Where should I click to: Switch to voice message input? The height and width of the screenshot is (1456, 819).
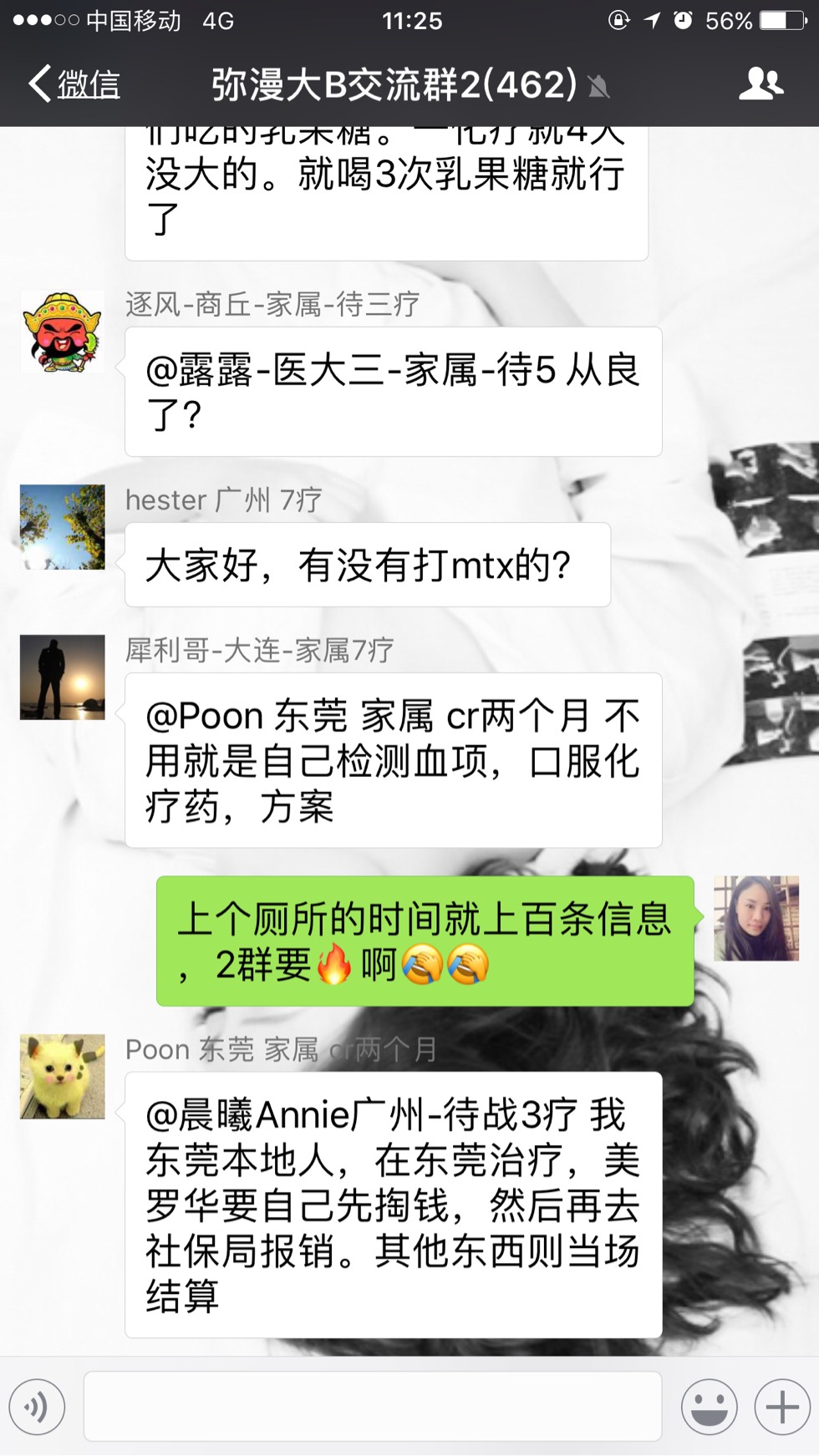(37, 1408)
